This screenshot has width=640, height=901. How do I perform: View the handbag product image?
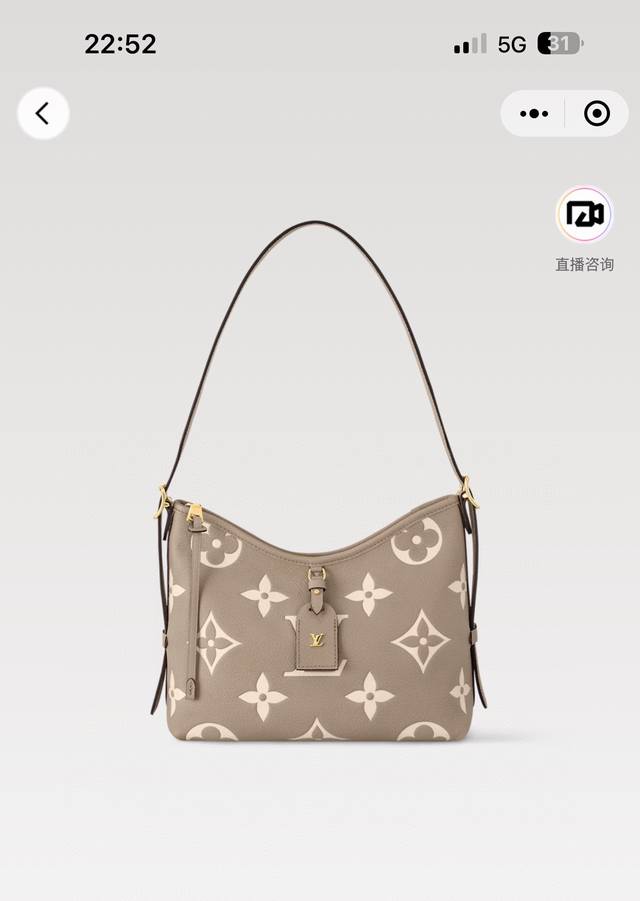pyautogui.click(x=319, y=482)
